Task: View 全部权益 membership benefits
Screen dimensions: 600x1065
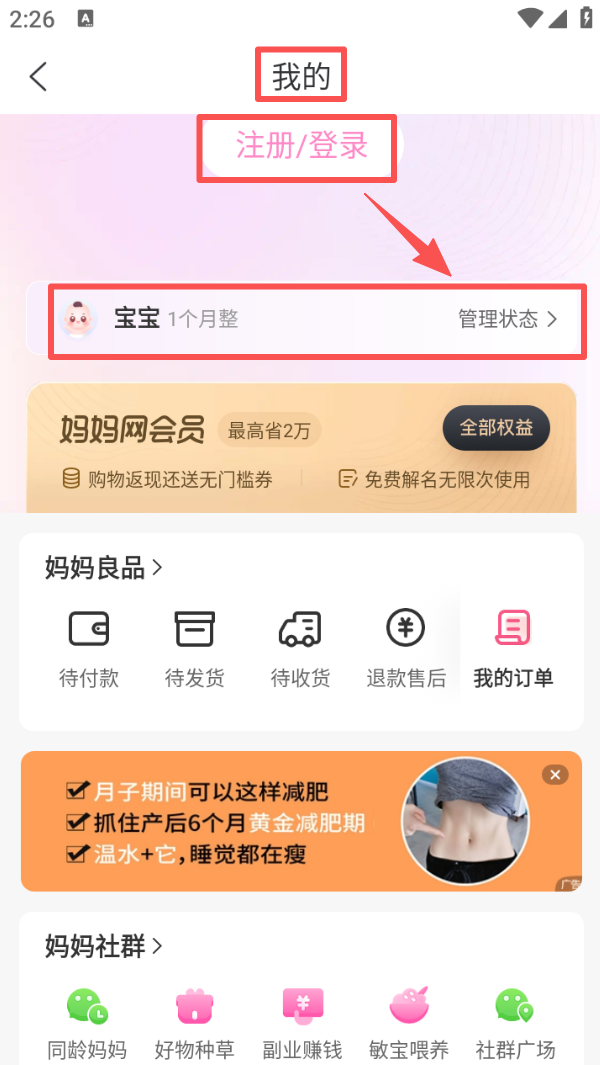Action: point(496,429)
